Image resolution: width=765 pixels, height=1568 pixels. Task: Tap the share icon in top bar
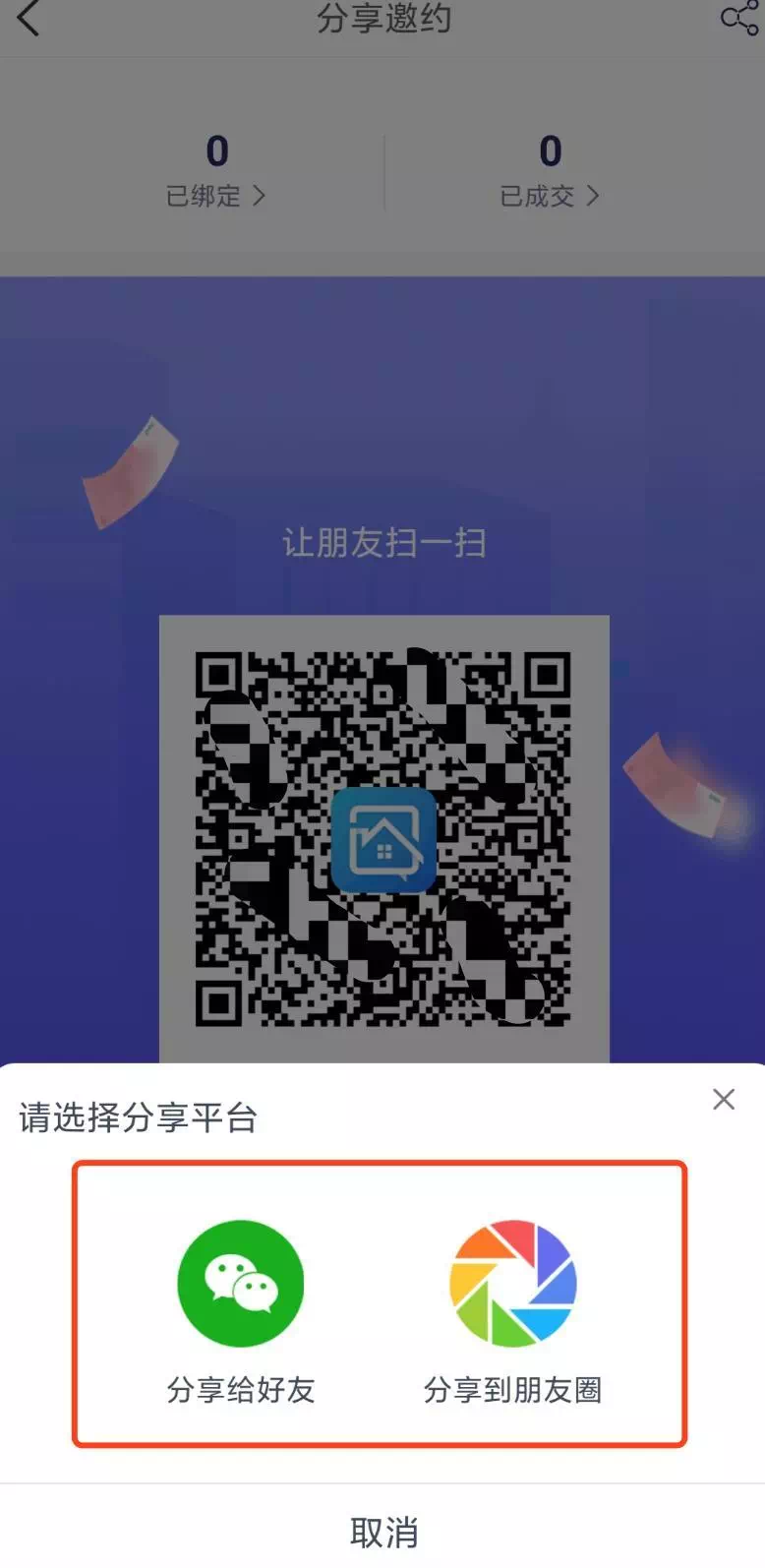point(738,18)
